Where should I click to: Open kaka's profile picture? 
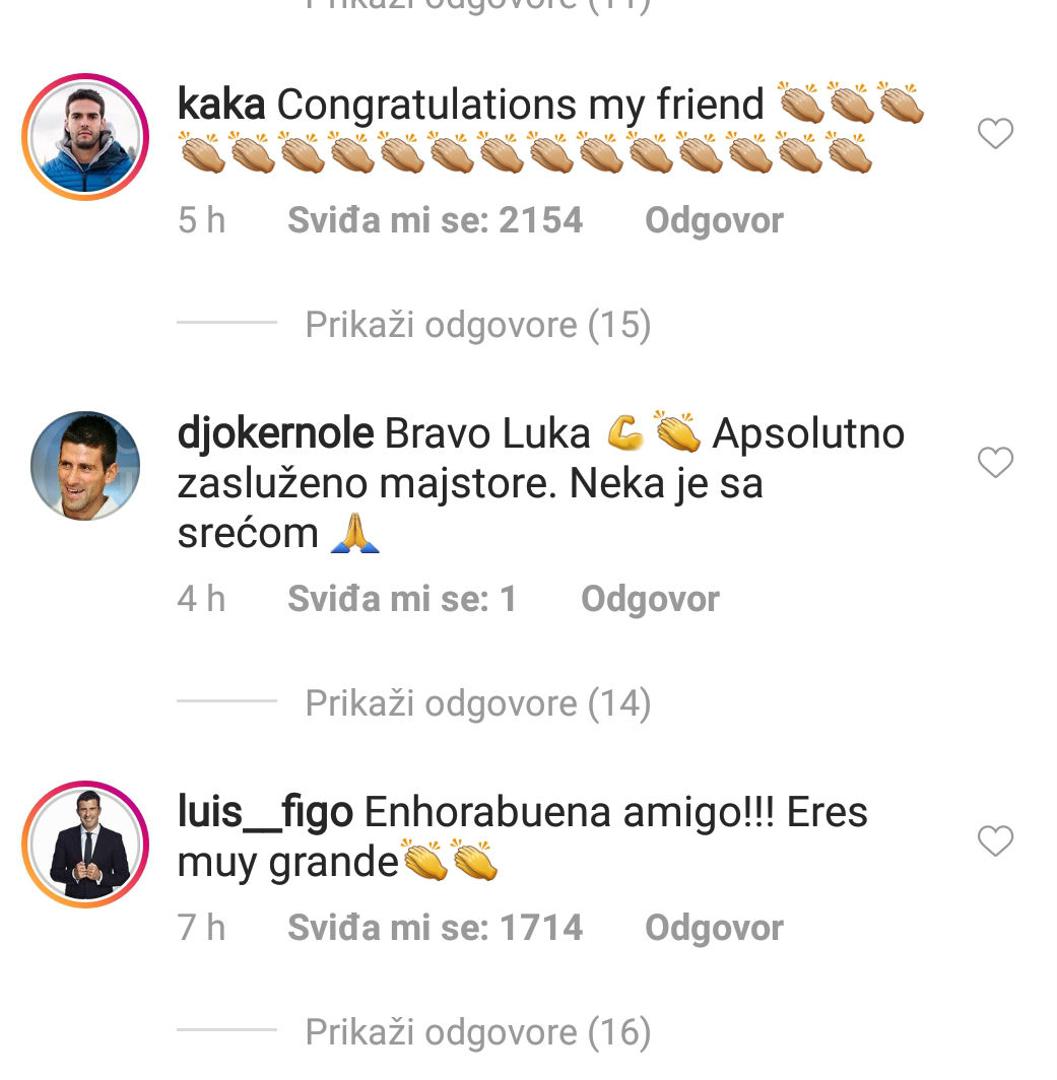point(85,137)
